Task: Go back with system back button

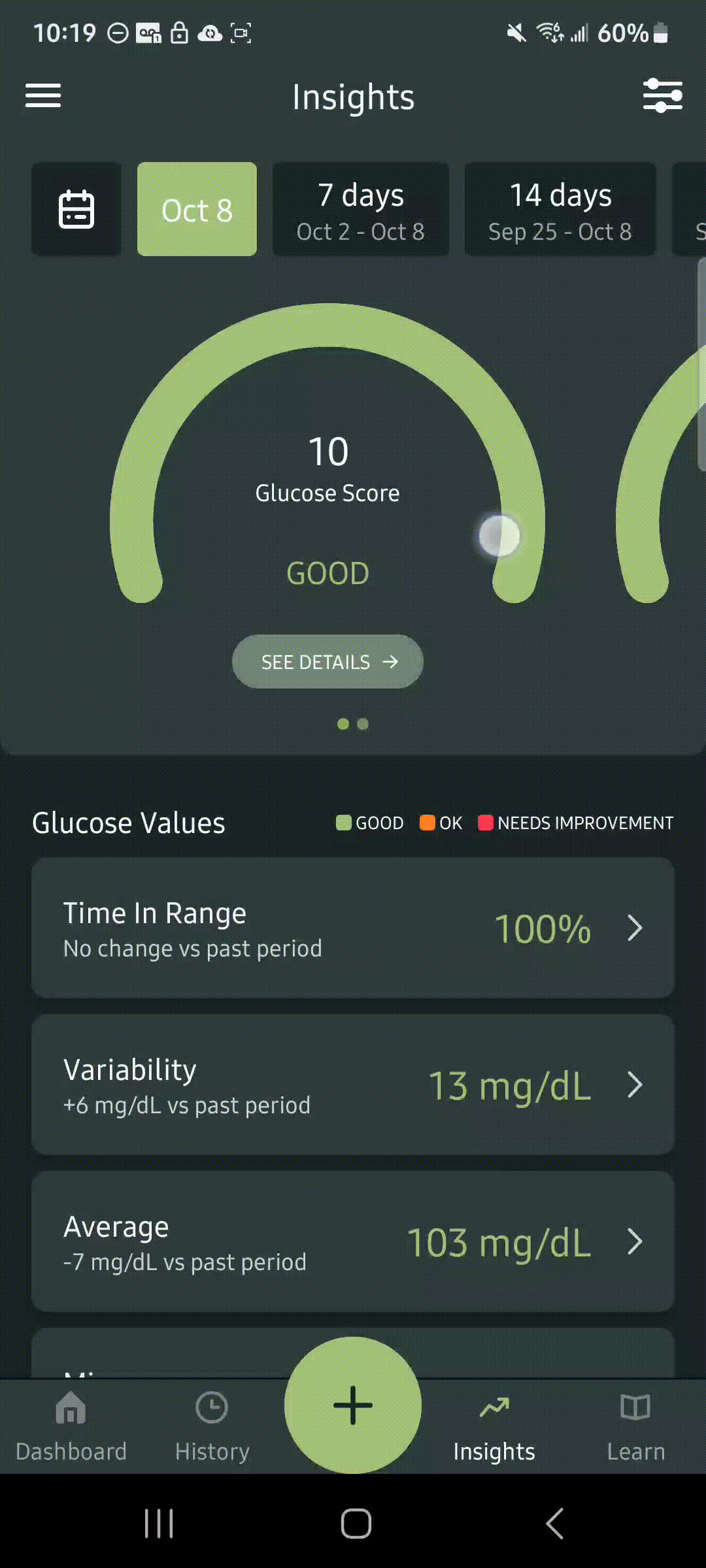Action: [x=554, y=1524]
